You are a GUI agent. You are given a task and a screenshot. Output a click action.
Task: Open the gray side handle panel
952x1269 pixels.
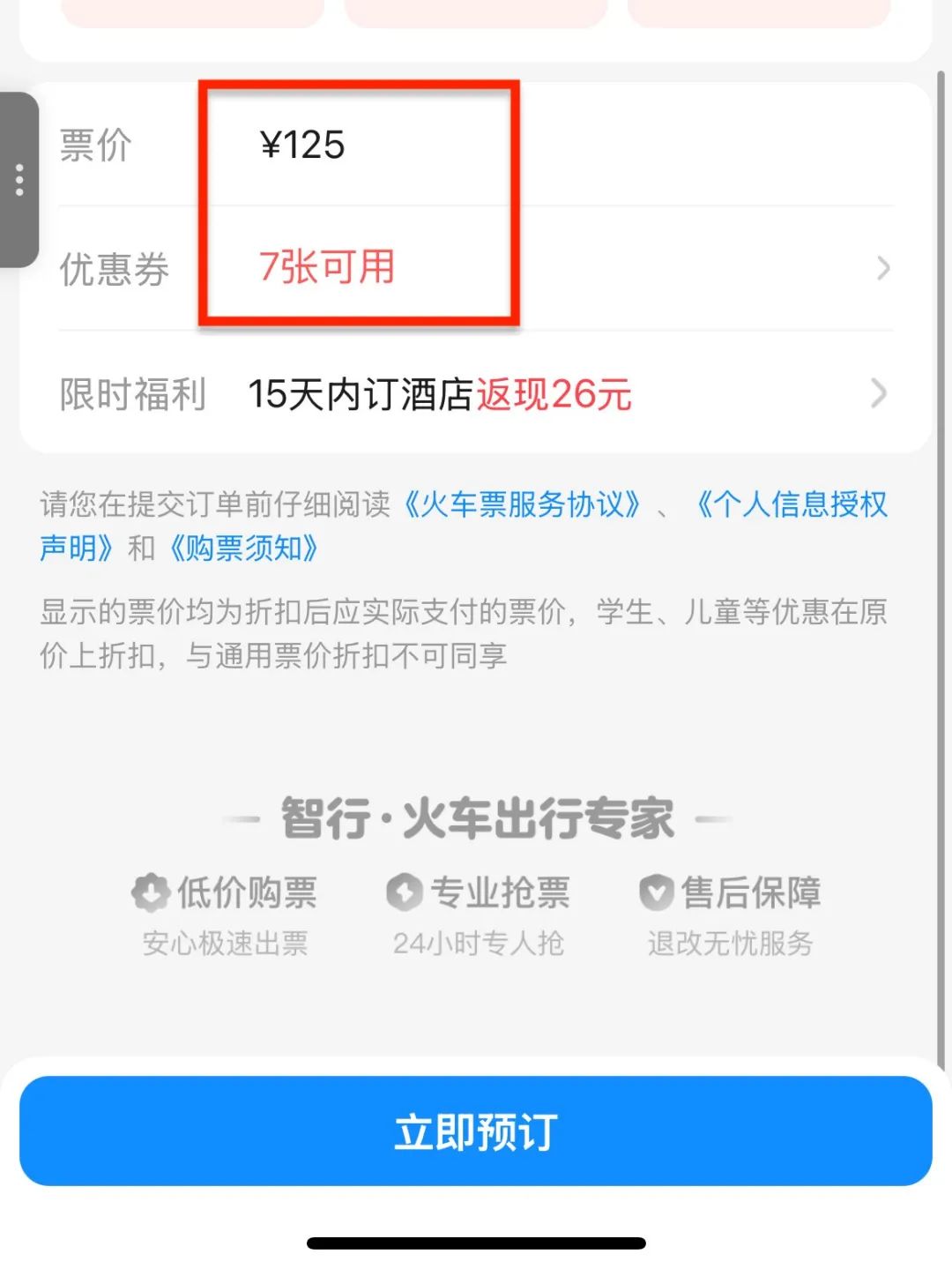(x=19, y=180)
